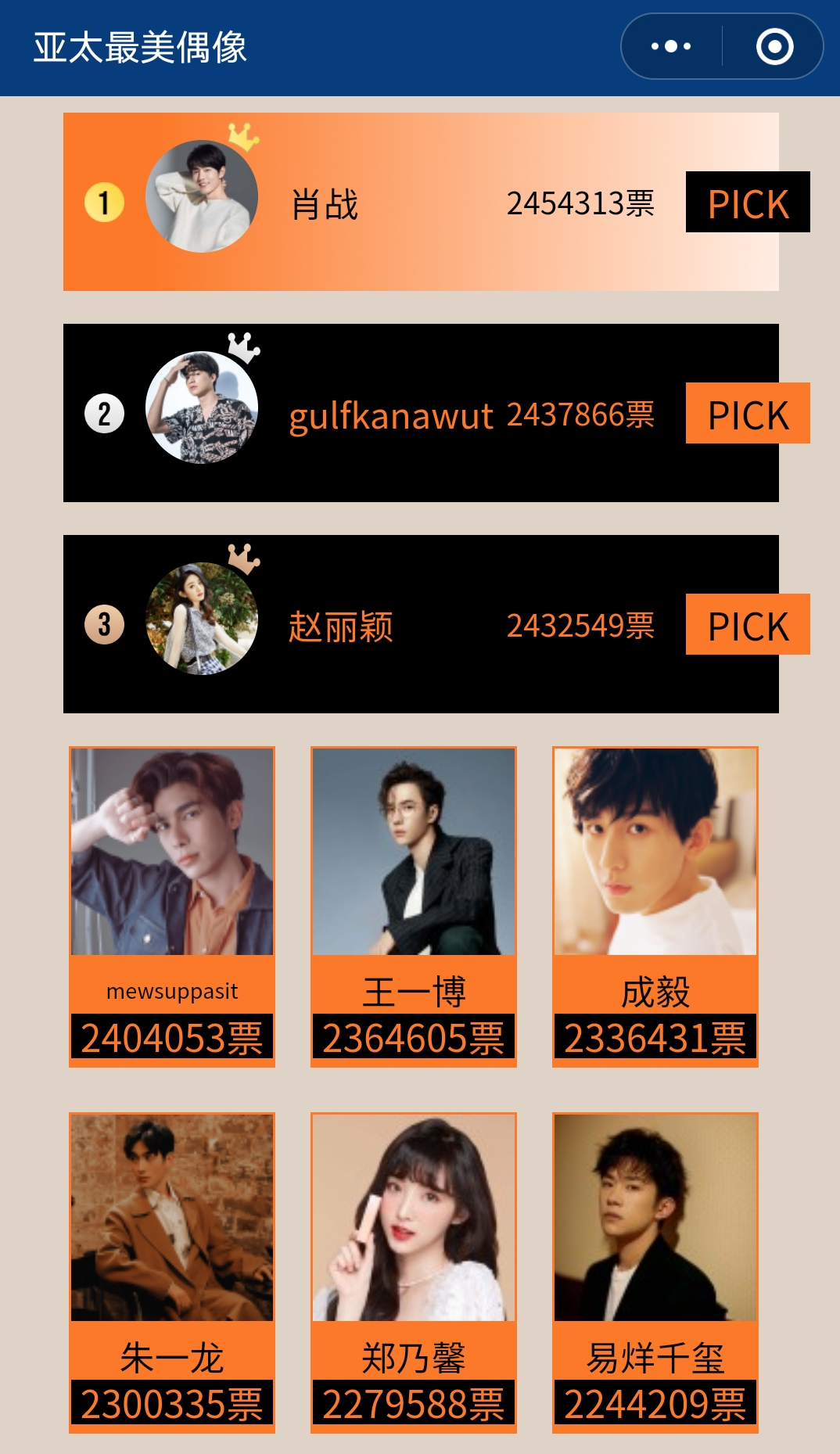Tap PICK next to 赵丽颖

coord(747,625)
